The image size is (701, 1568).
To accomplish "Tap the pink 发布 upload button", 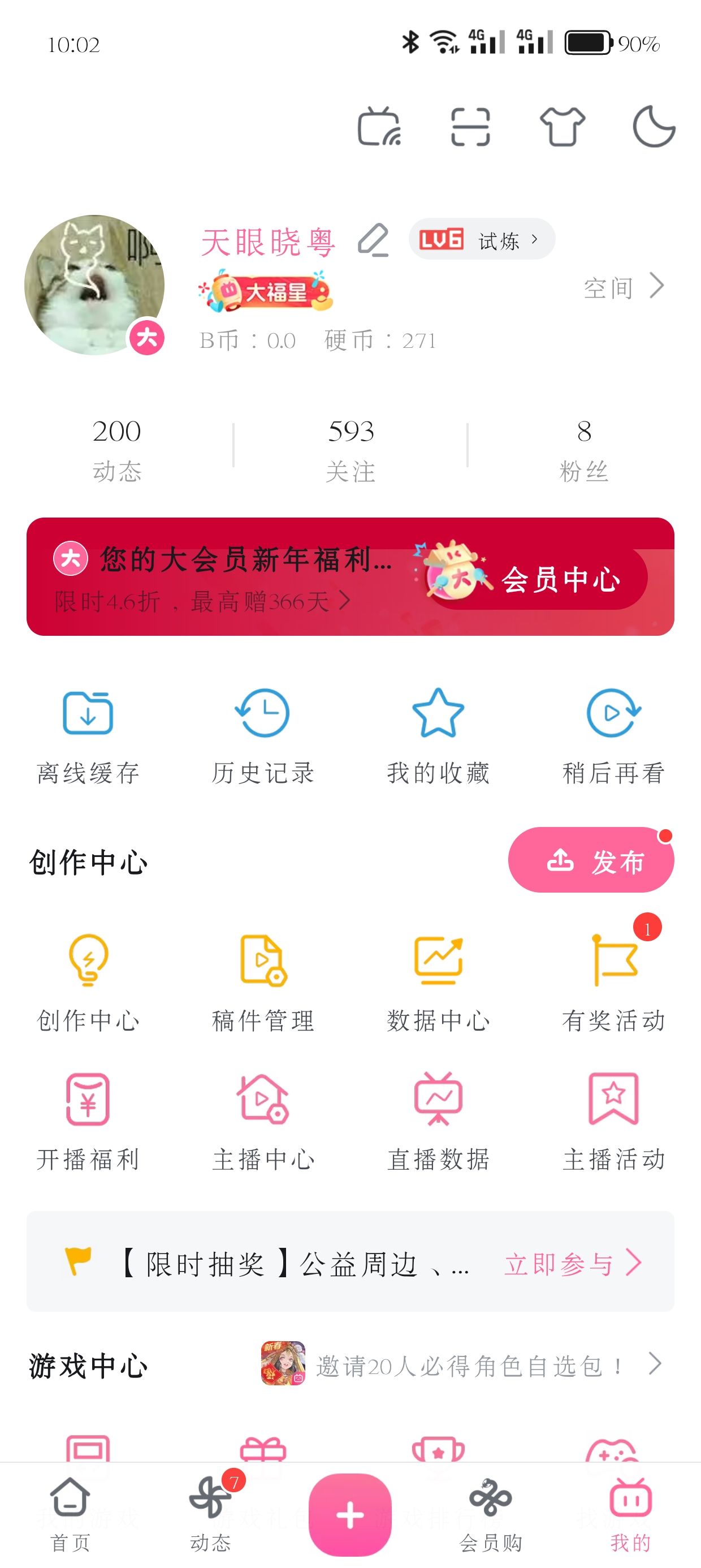I will coord(591,860).
